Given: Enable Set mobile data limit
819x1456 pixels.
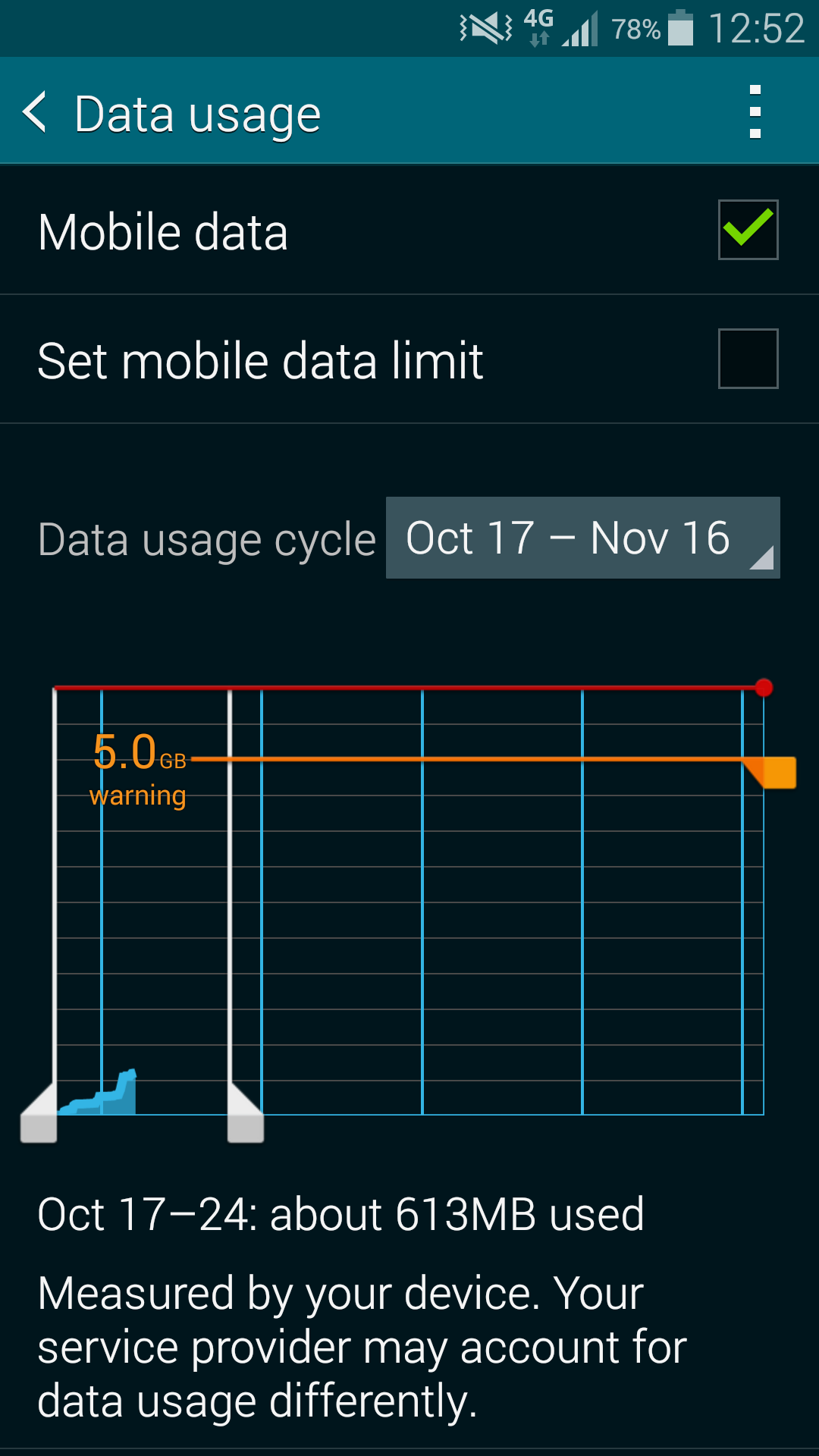Looking at the screenshot, I should point(748,359).
